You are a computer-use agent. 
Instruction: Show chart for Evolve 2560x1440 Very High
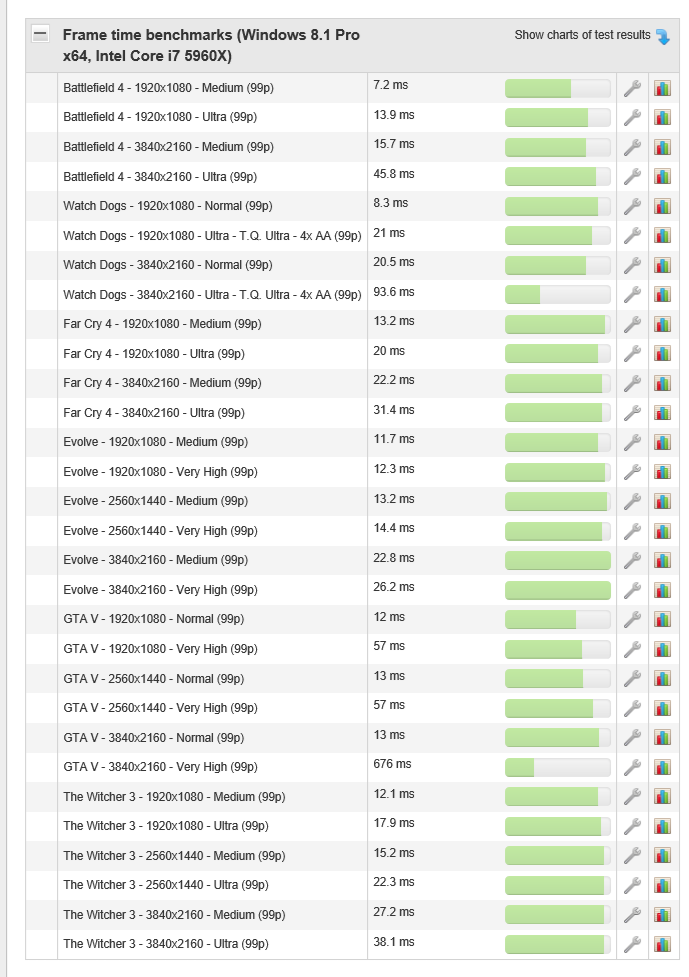662,531
